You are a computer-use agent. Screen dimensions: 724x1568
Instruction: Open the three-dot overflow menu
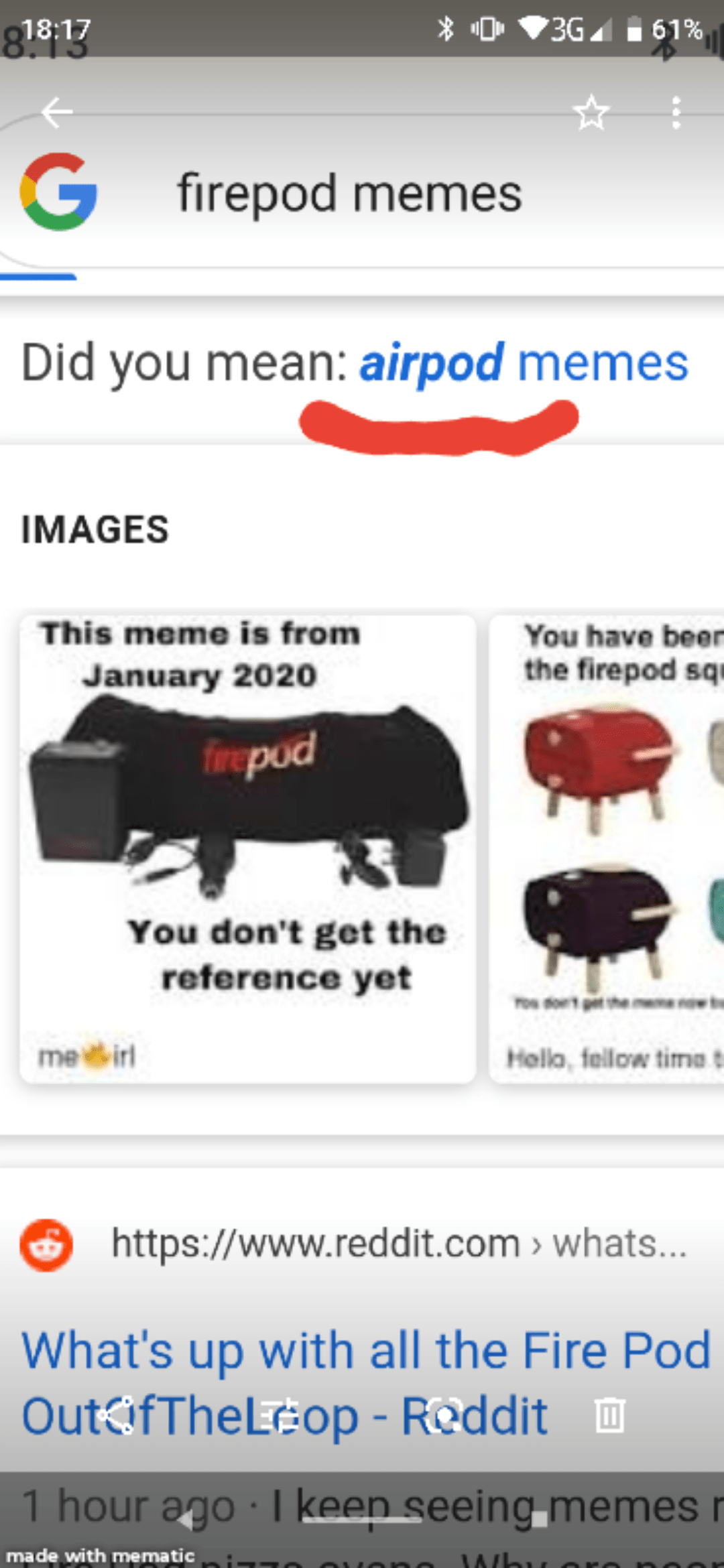(x=676, y=113)
